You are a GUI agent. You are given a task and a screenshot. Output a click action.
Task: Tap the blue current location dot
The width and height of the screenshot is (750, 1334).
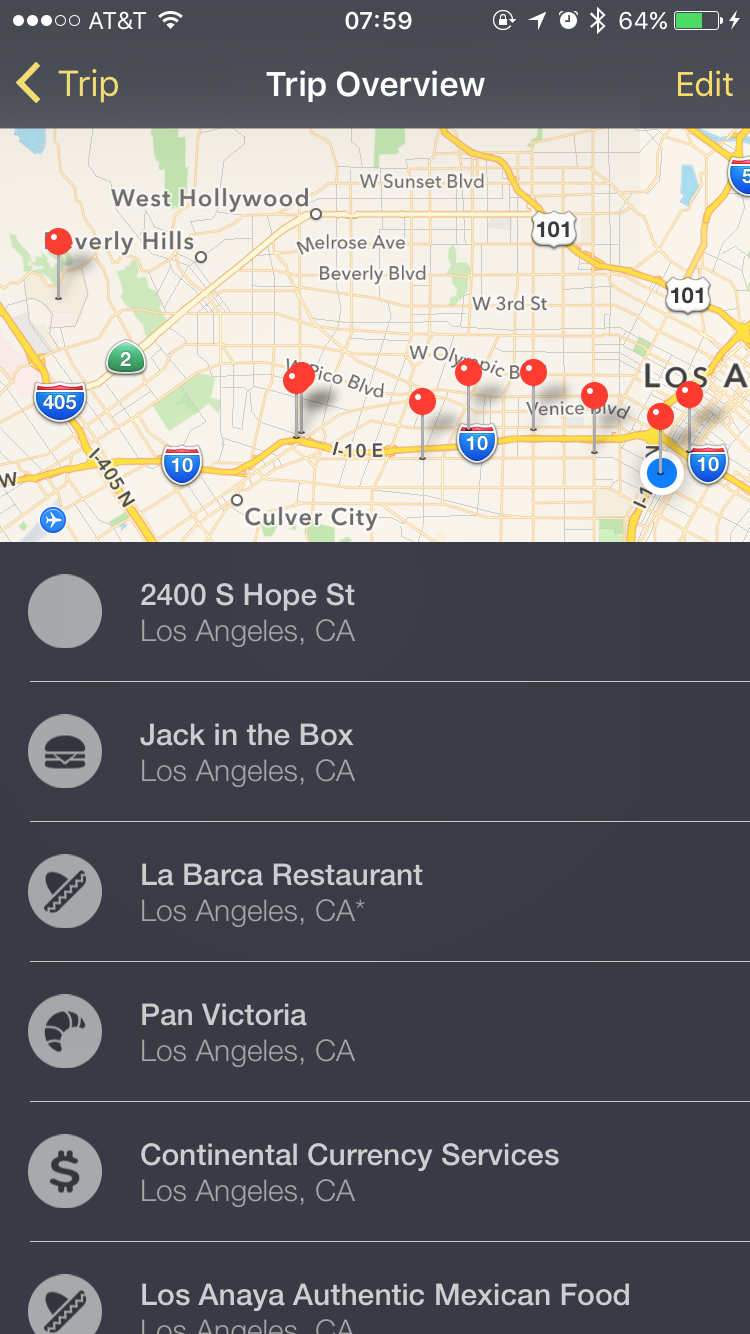[662, 472]
